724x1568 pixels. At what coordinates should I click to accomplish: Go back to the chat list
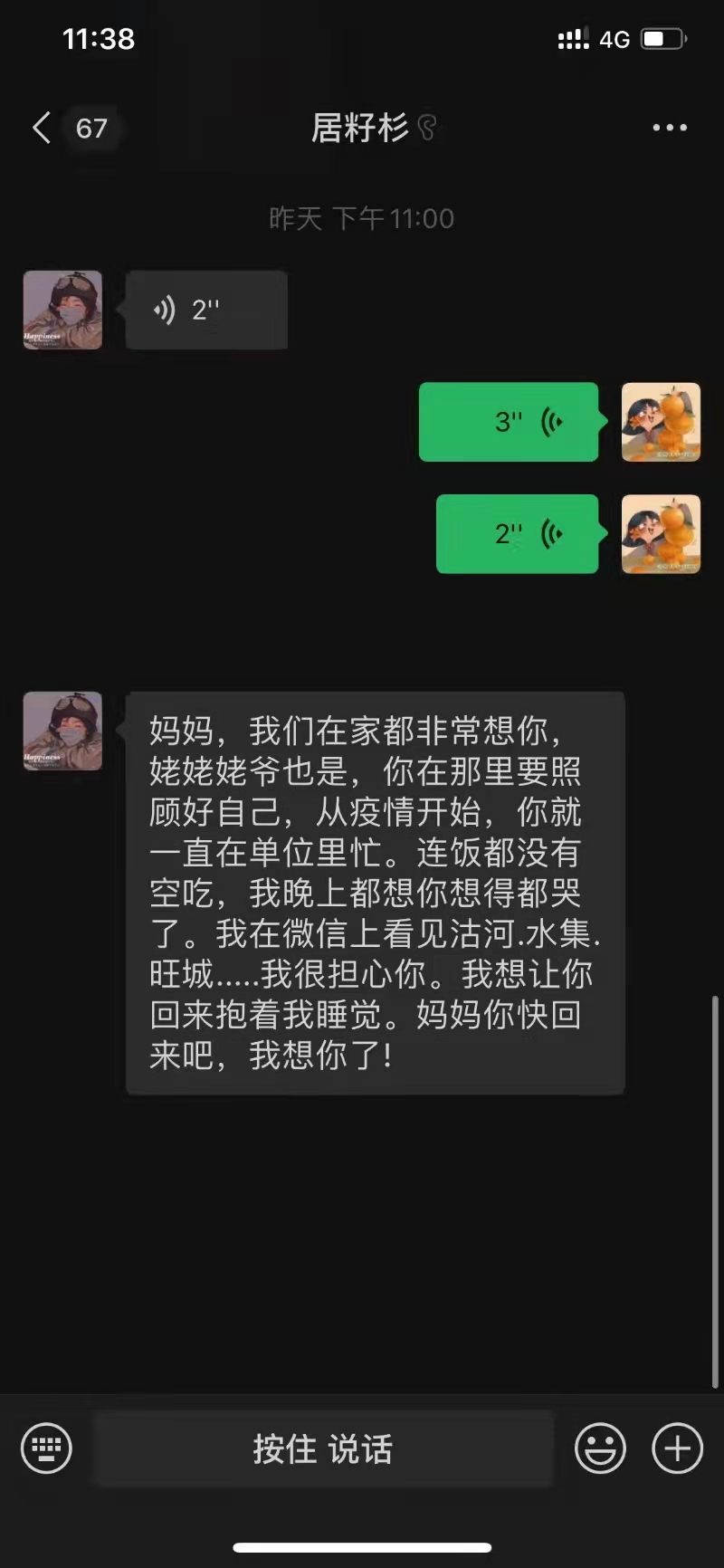[42, 128]
